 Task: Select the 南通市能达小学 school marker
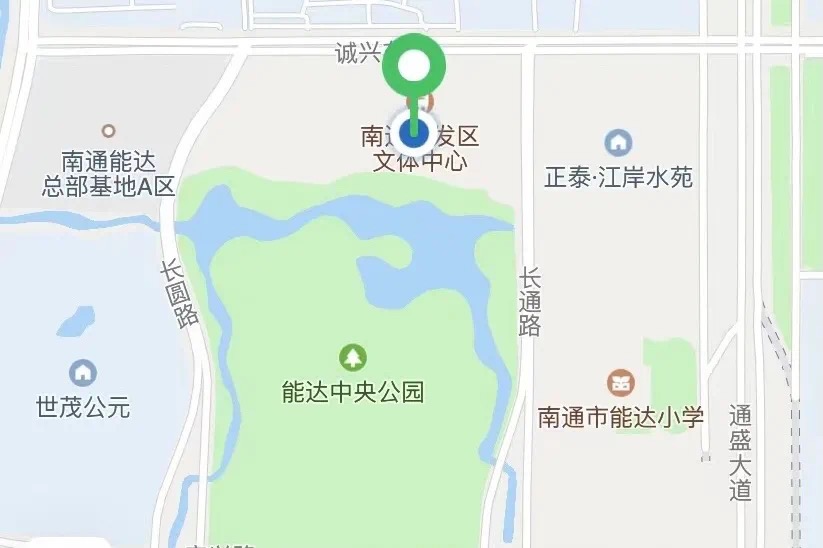pos(620,381)
